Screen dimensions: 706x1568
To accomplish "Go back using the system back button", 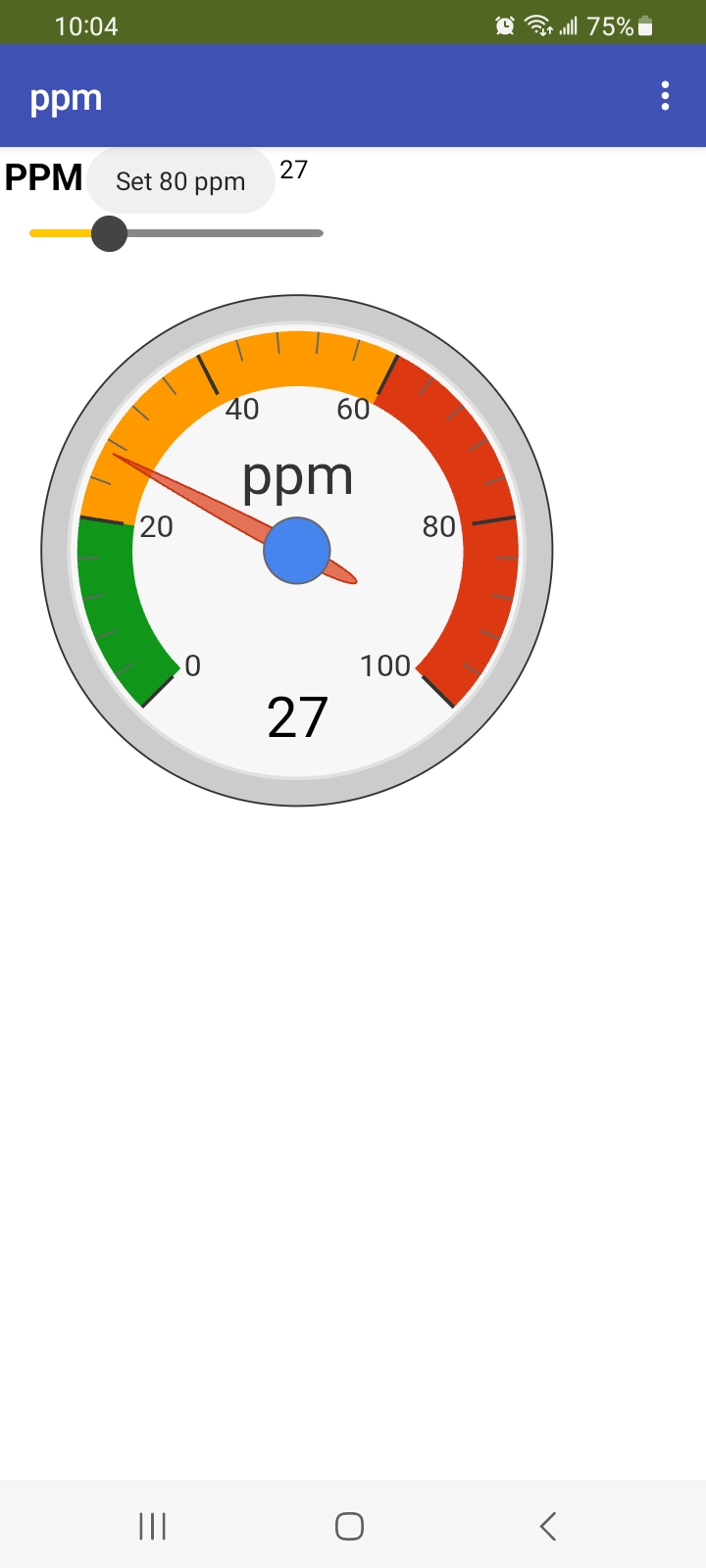I will pyautogui.click(x=548, y=1526).
